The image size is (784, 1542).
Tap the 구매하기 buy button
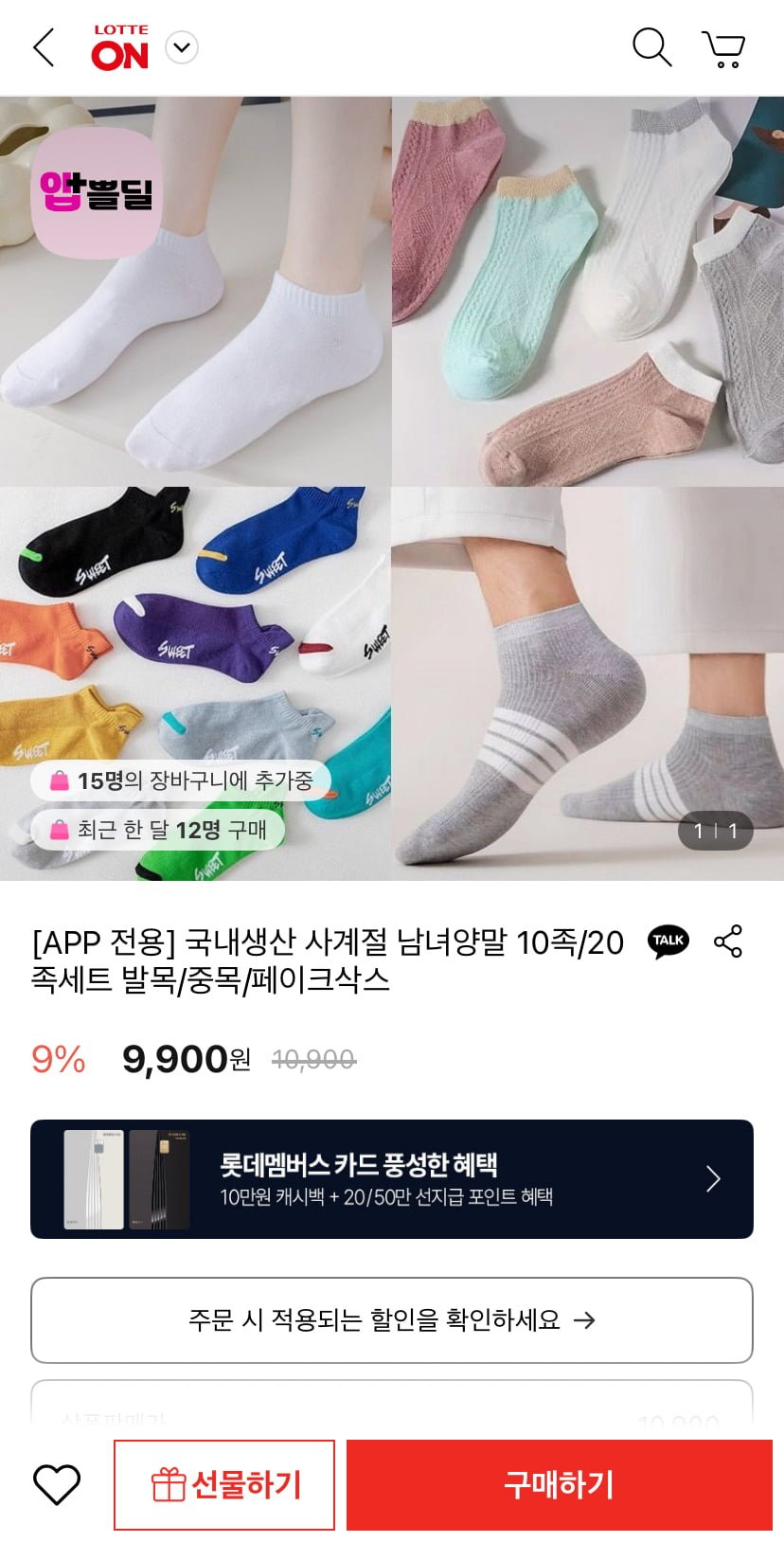tap(559, 1484)
